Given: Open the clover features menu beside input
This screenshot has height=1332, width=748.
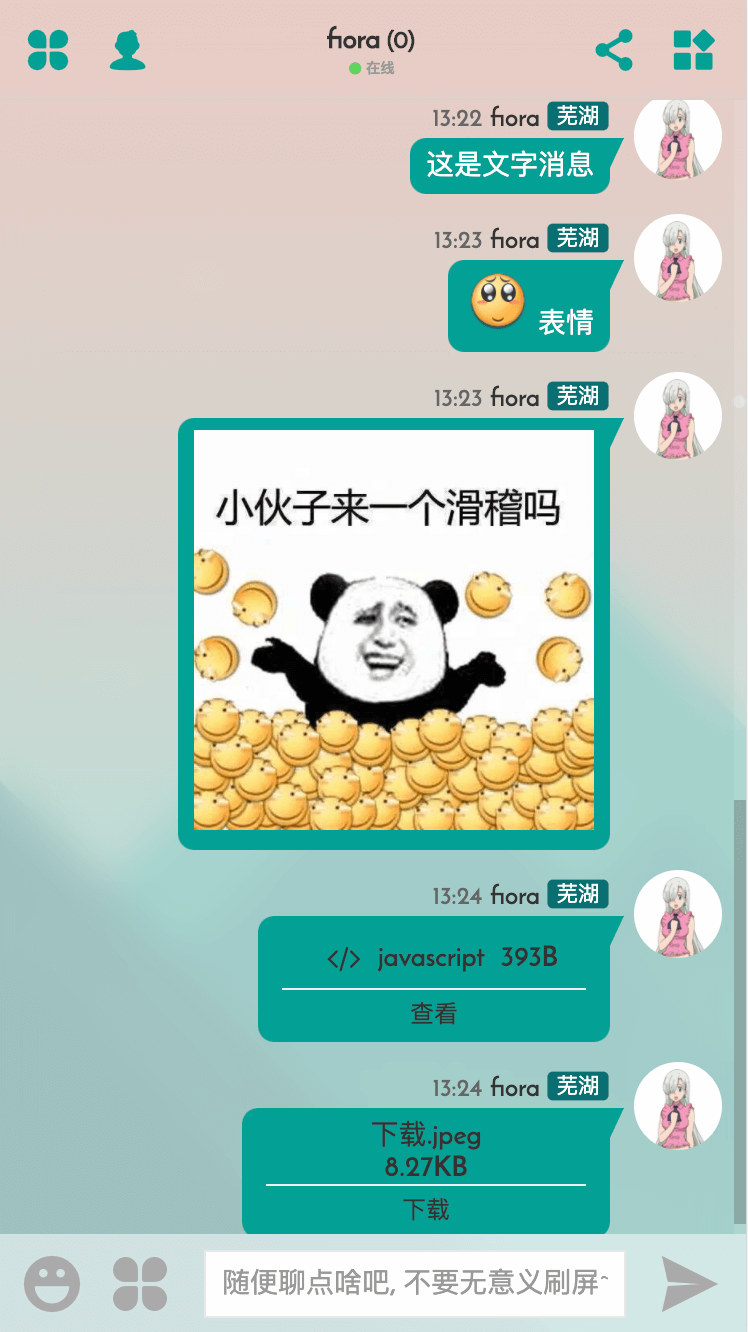Looking at the screenshot, I should point(140,1284).
